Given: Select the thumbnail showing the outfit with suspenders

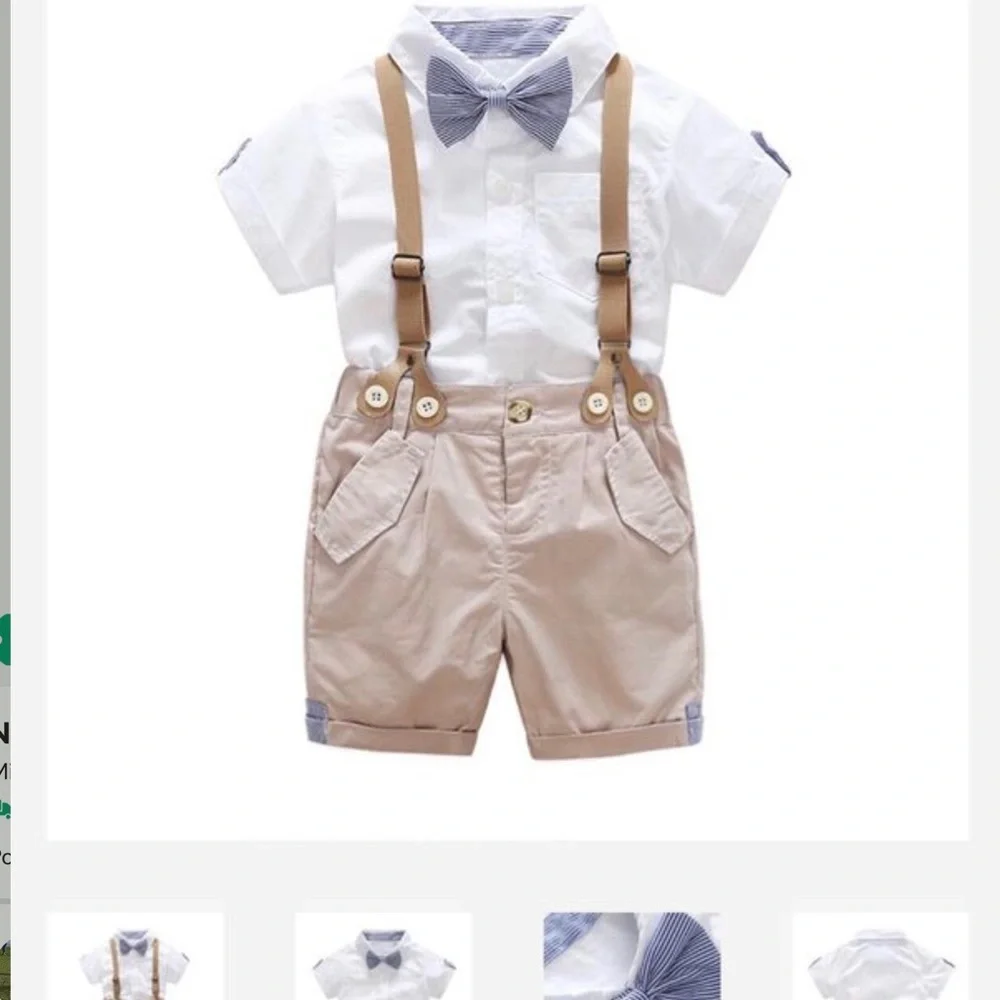Looking at the screenshot, I should [135, 958].
